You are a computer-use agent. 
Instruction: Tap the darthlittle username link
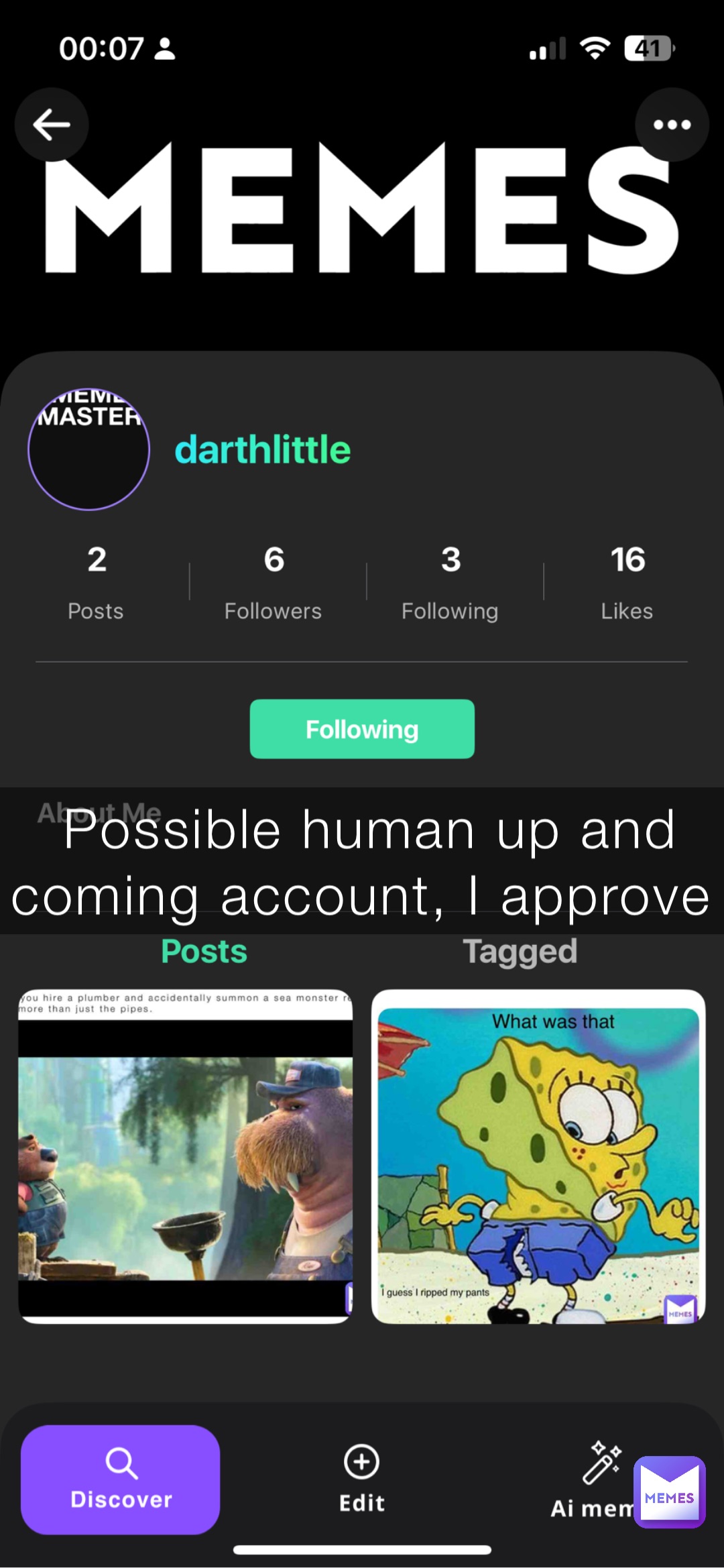click(262, 450)
